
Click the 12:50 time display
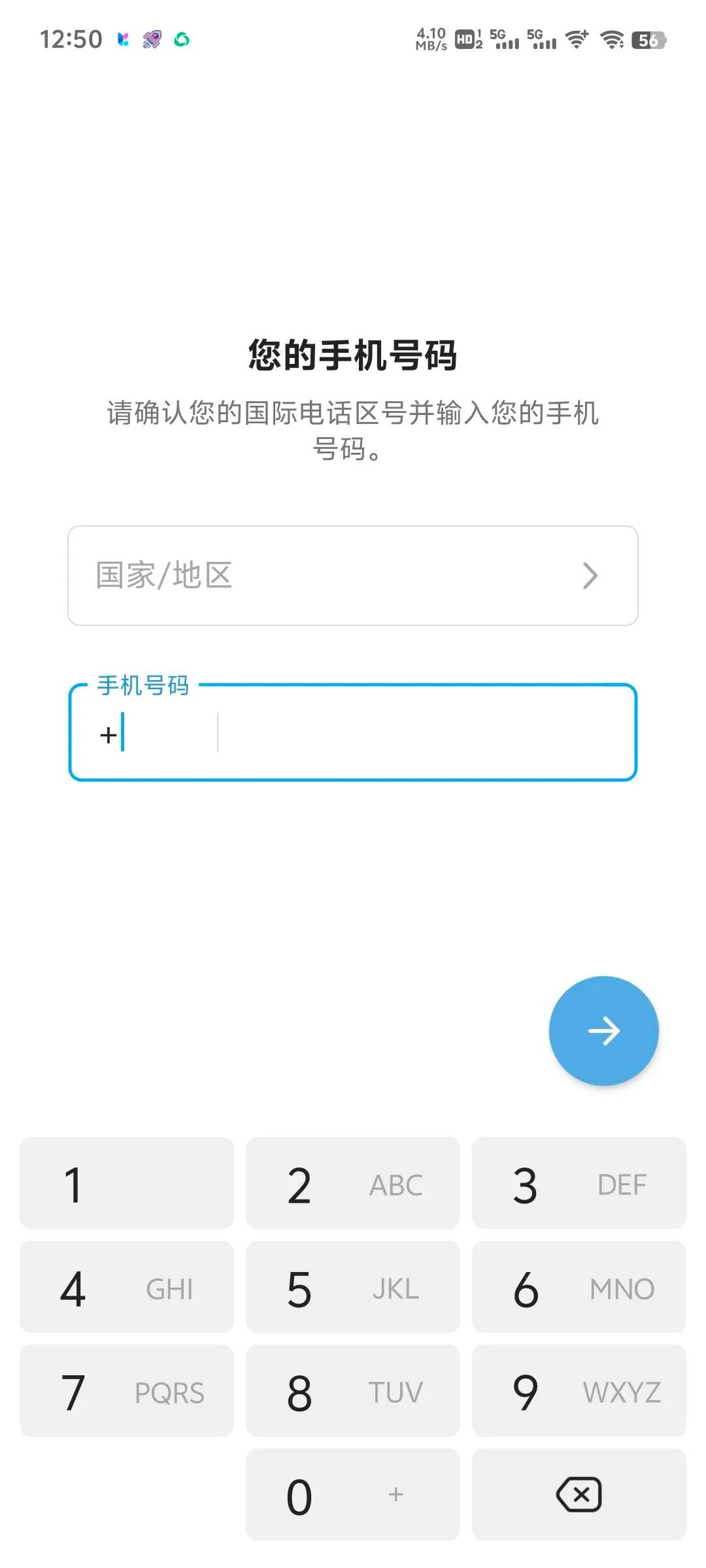click(70, 39)
